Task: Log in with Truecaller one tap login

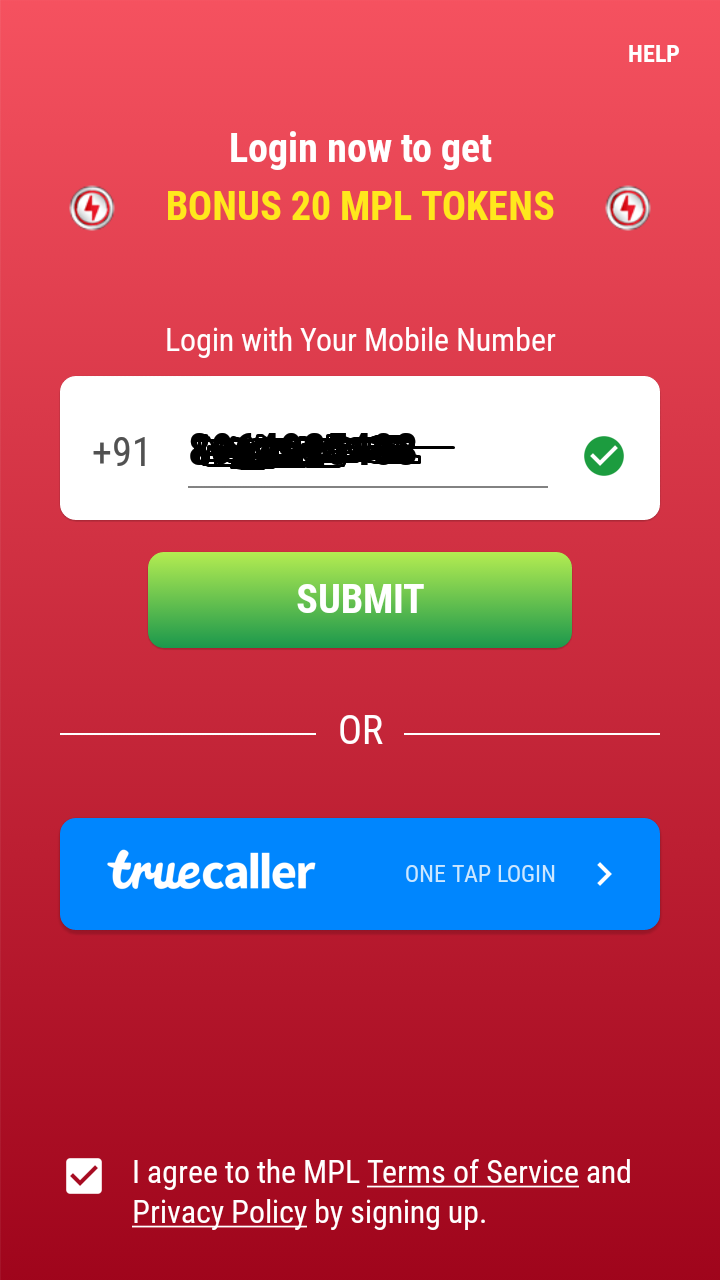Action: click(x=360, y=874)
